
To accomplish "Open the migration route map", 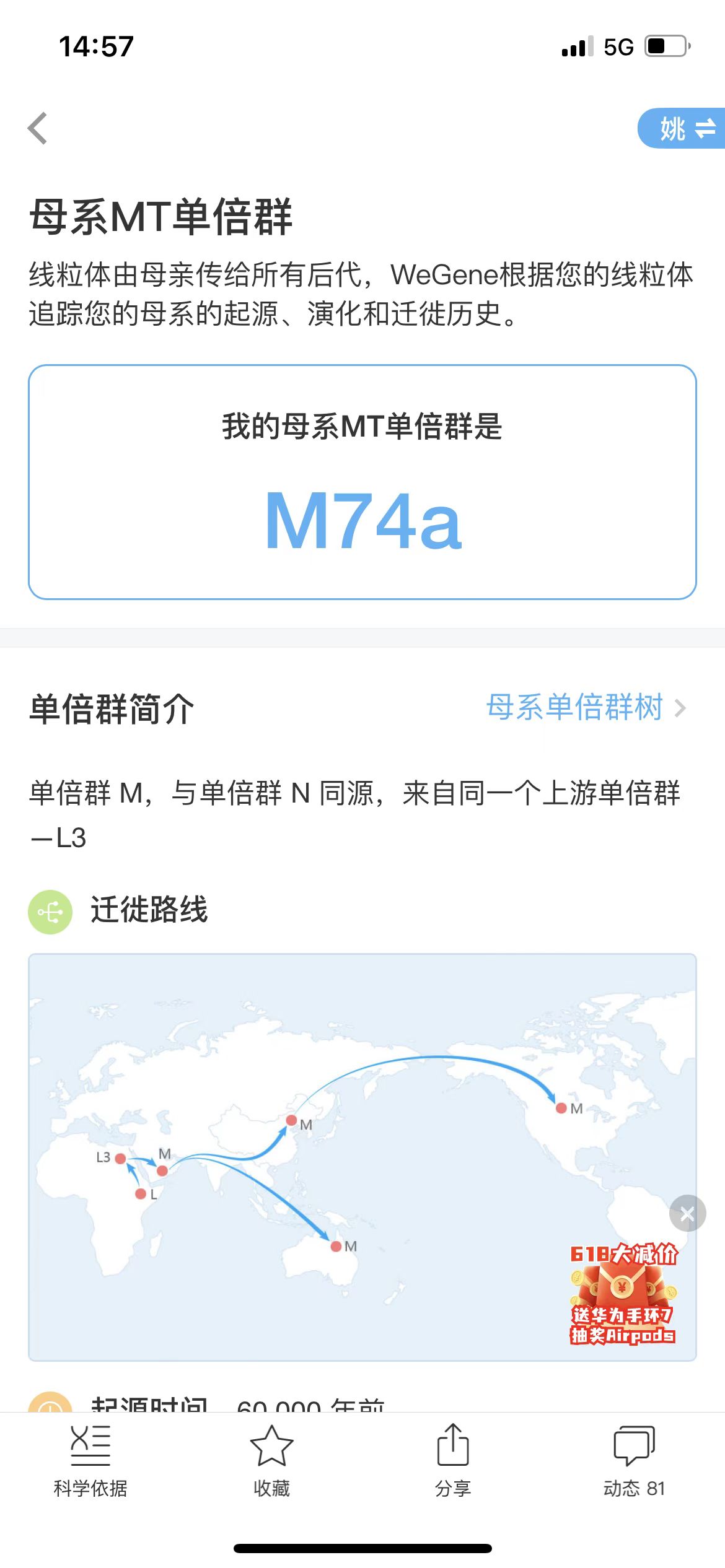I will (362, 1157).
